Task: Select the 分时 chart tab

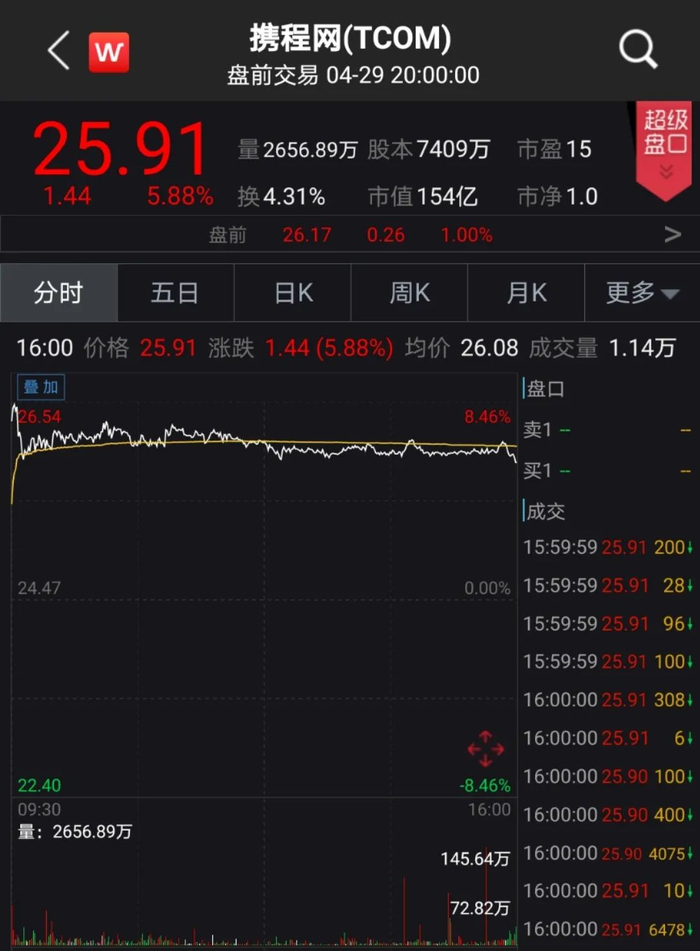Action: coord(58,293)
